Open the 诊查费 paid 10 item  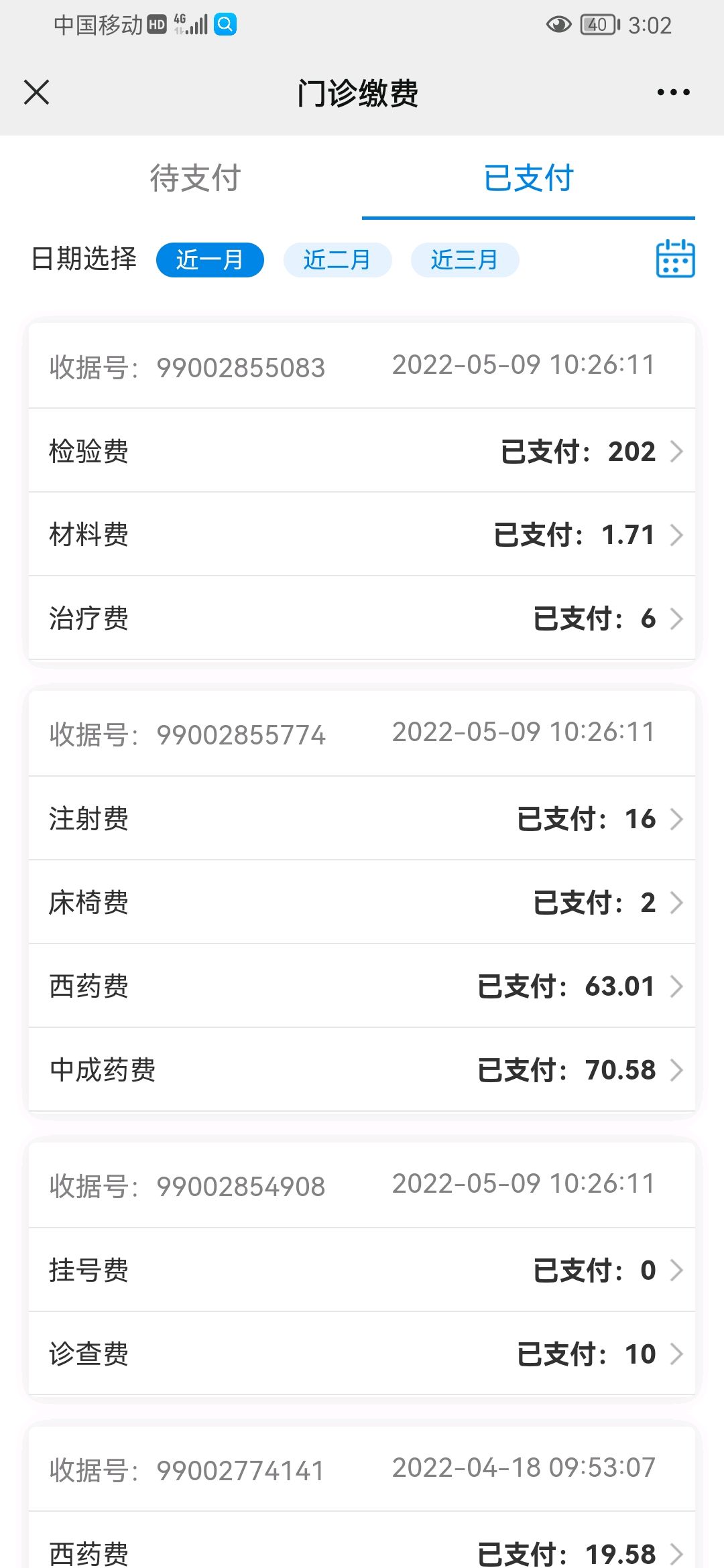coord(362,1352)
